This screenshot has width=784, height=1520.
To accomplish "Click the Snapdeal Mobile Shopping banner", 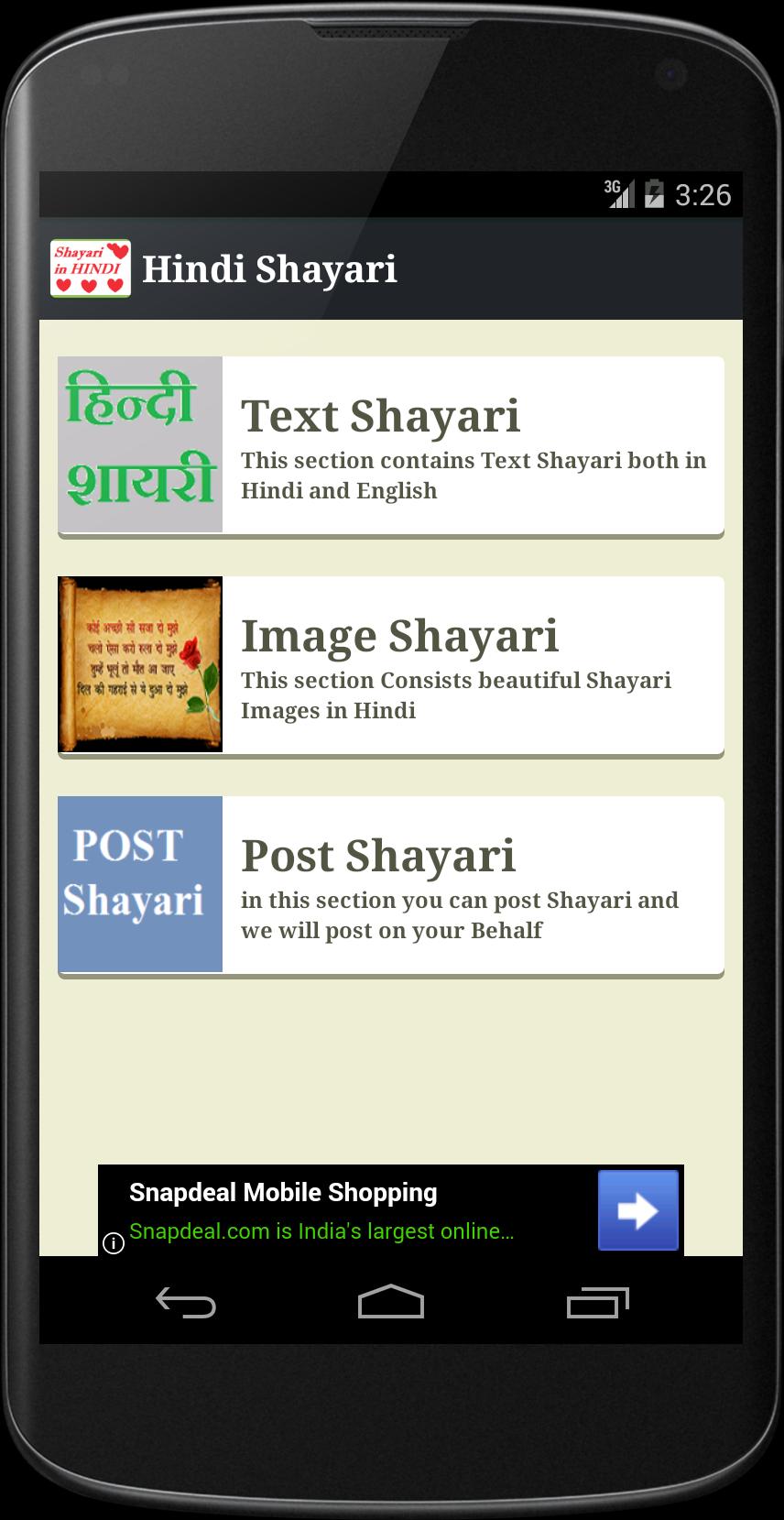I will (284, 1193).
